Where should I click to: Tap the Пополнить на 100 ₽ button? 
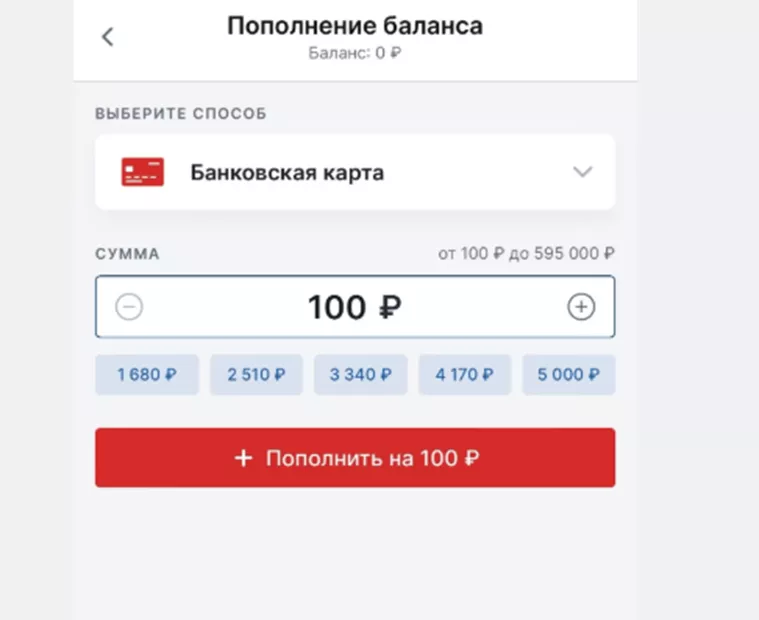[355, 458]
